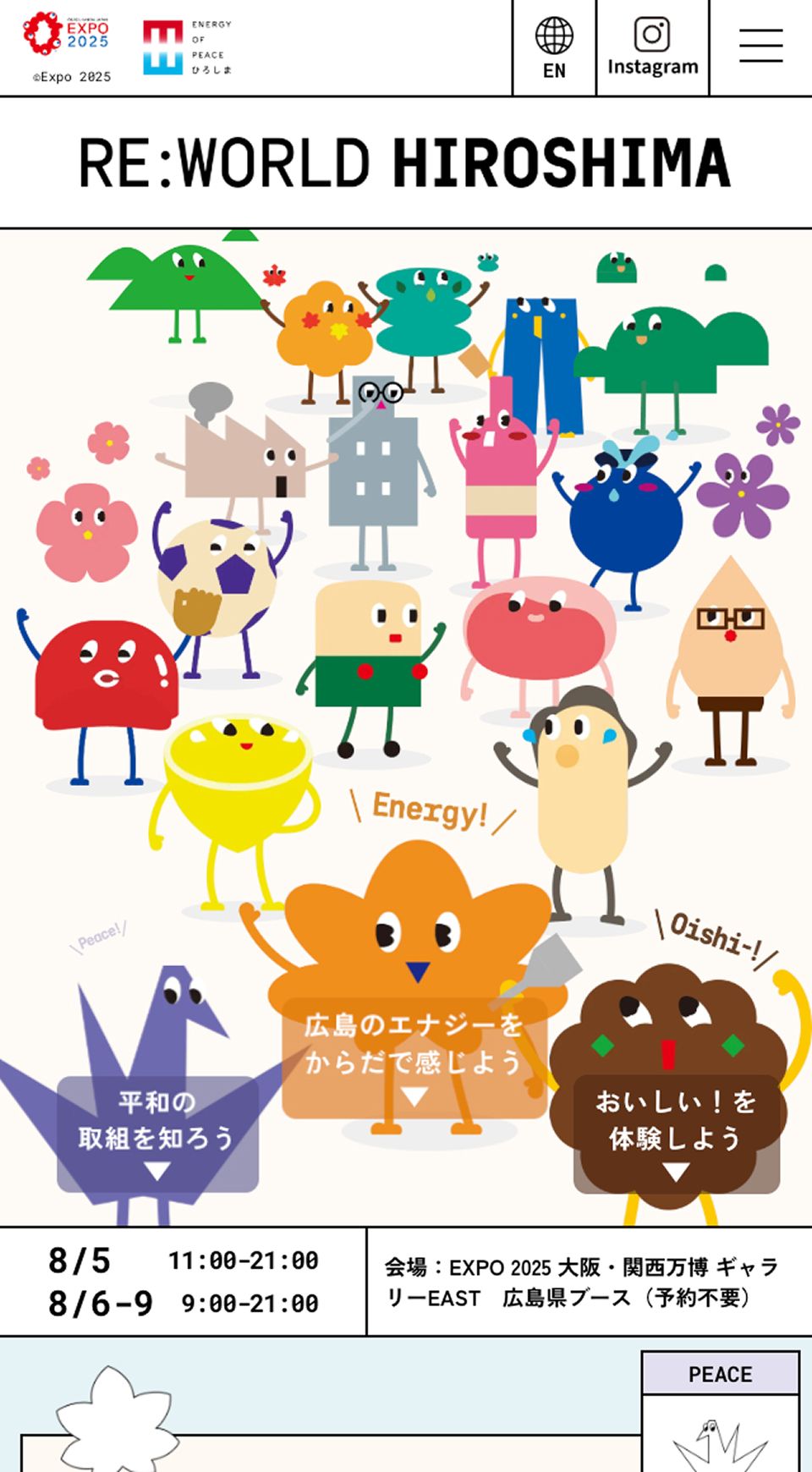The height and width of the screenshot is (1472, 812).
Task: Open おいしい!を体験しよう section
Action: point(676,1134)
